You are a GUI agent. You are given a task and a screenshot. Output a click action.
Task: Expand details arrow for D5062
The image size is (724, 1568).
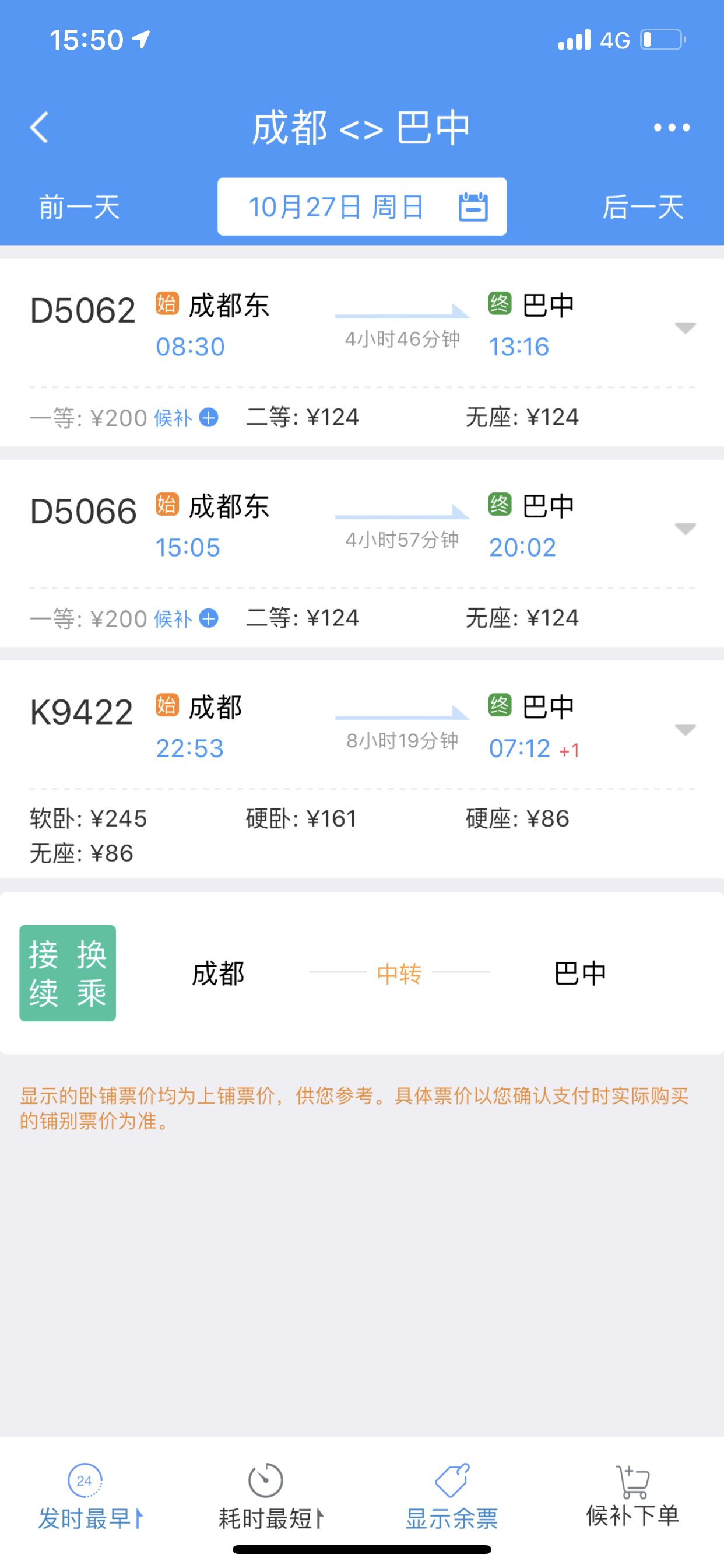685,328
